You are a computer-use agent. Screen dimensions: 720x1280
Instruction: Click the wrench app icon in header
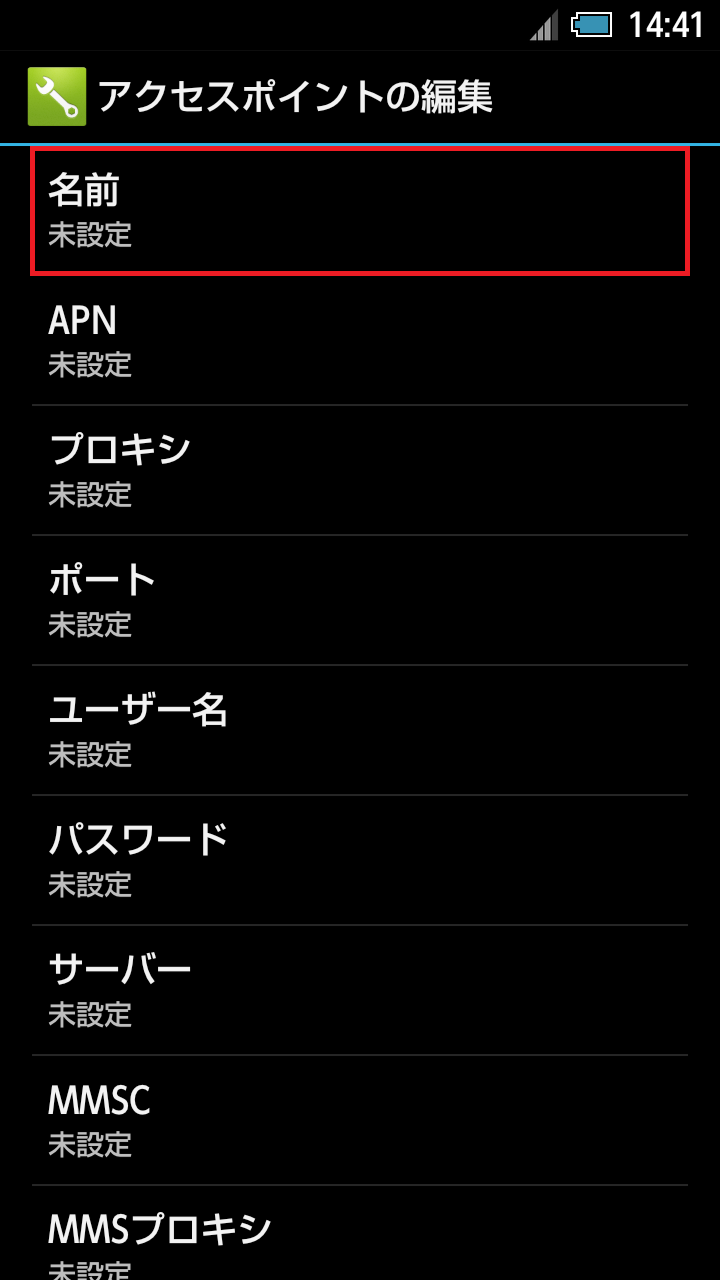[55, 96]
